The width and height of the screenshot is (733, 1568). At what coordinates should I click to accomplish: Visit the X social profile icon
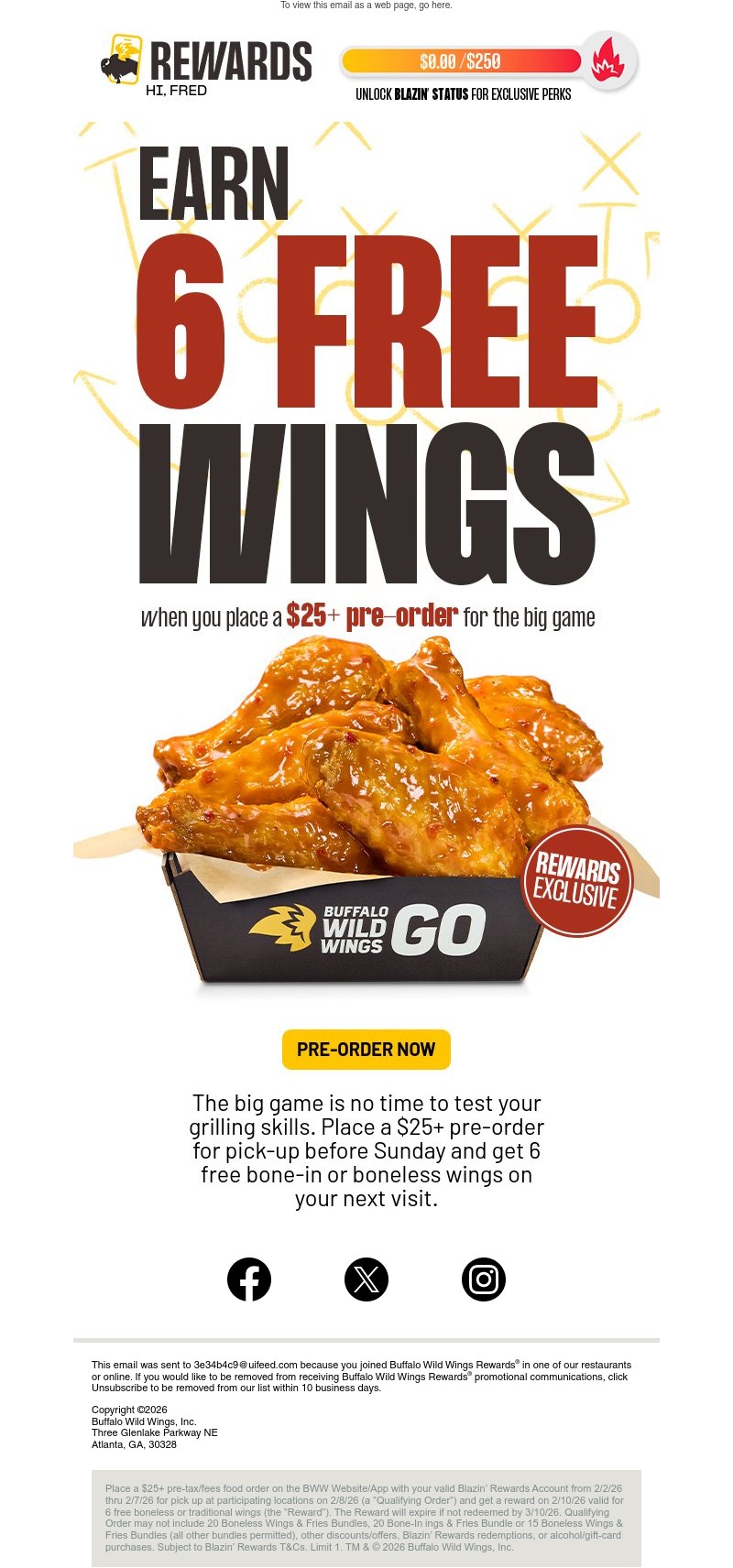(x=366, y=1279)
